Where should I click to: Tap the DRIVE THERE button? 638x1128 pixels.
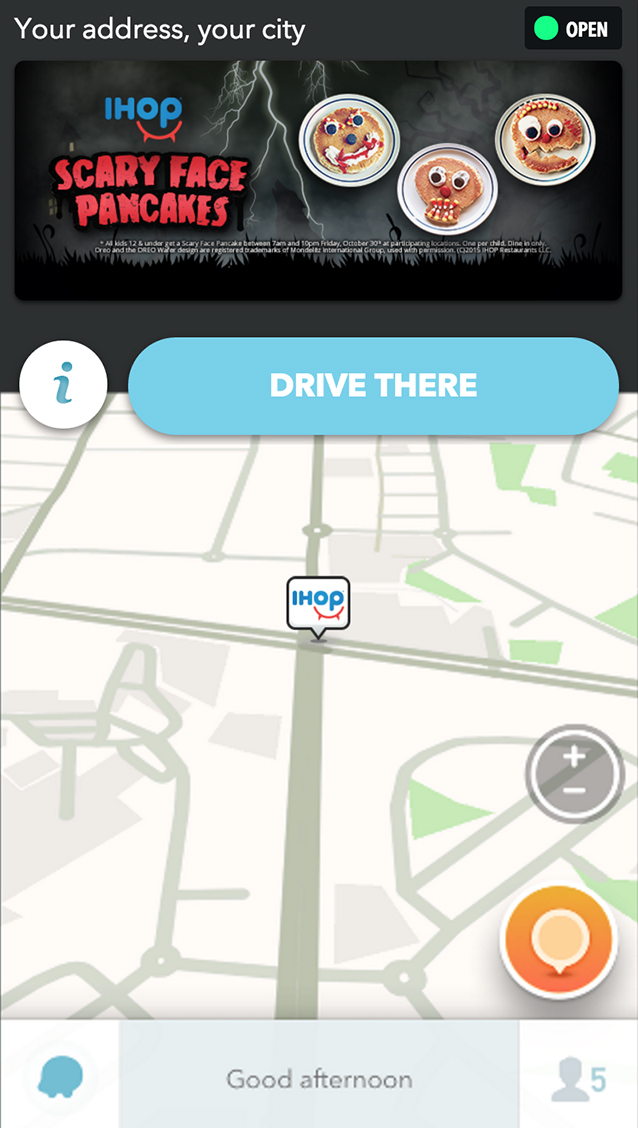373,386
